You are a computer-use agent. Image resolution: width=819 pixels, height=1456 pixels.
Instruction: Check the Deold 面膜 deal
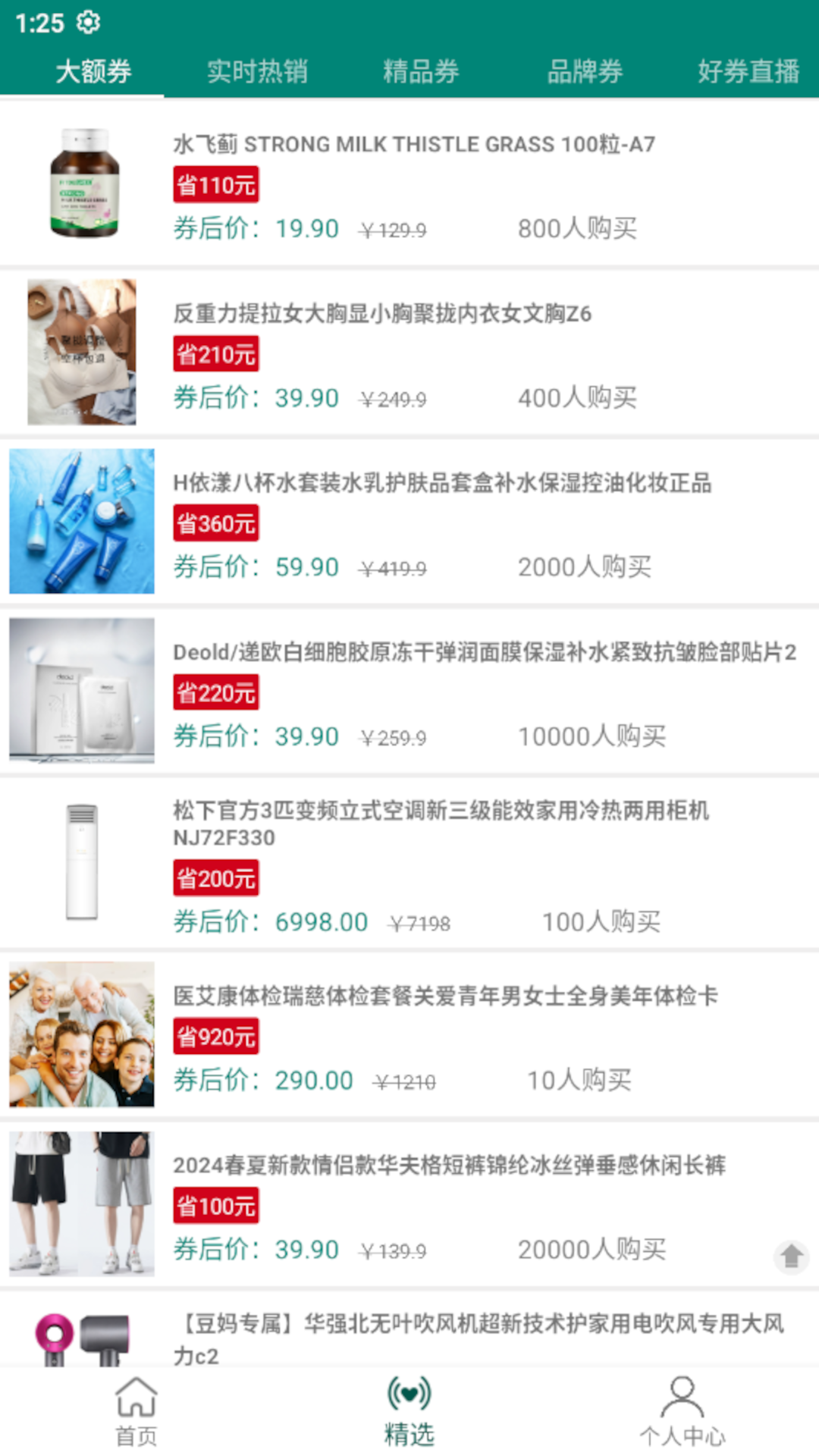tap(484, 652)
